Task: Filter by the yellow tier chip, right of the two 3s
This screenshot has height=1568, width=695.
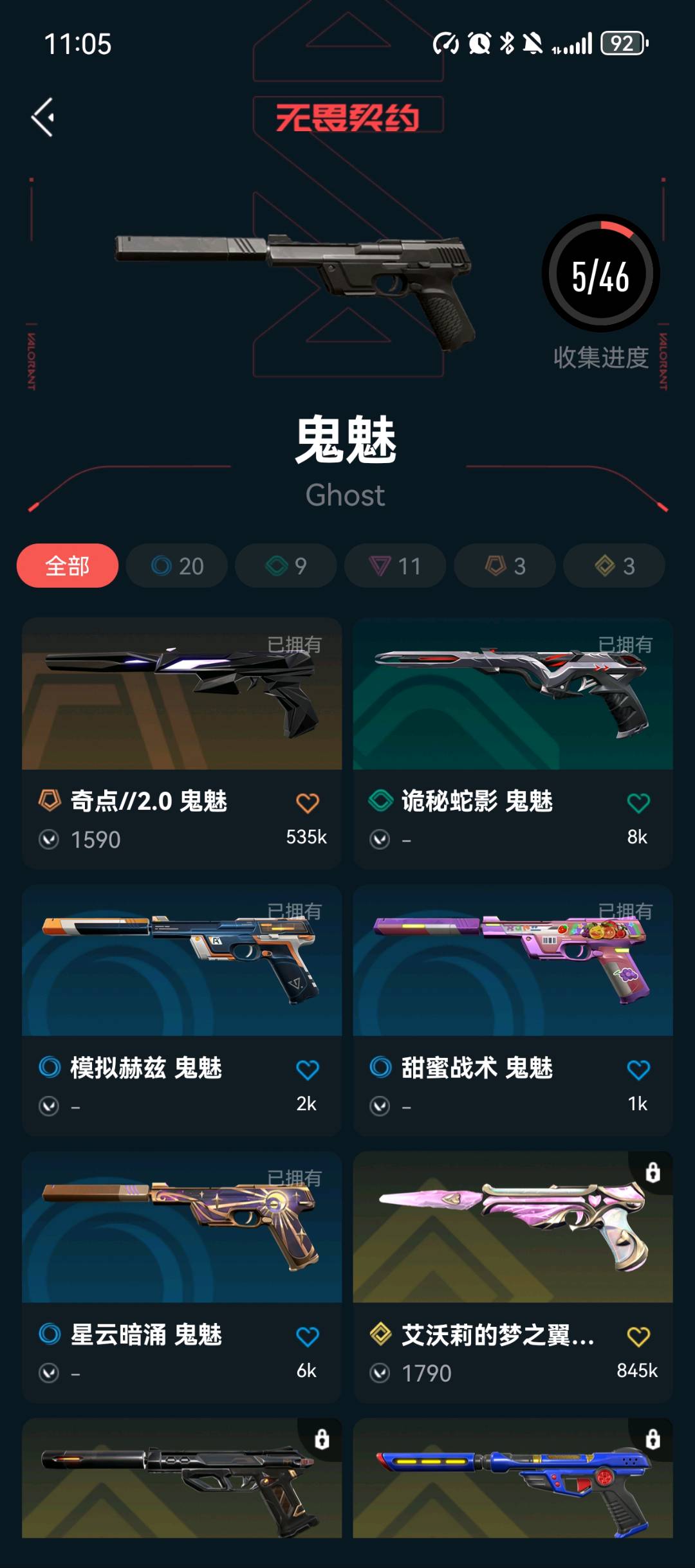Action: point(614,566)
